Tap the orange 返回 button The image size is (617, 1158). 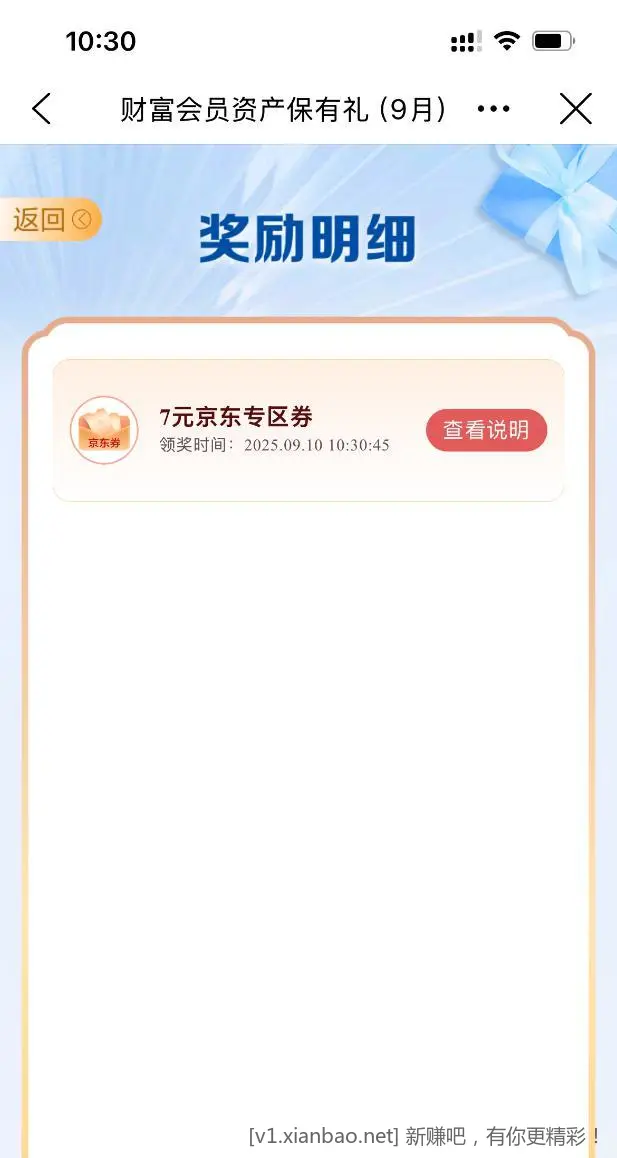tap(50, 220)
